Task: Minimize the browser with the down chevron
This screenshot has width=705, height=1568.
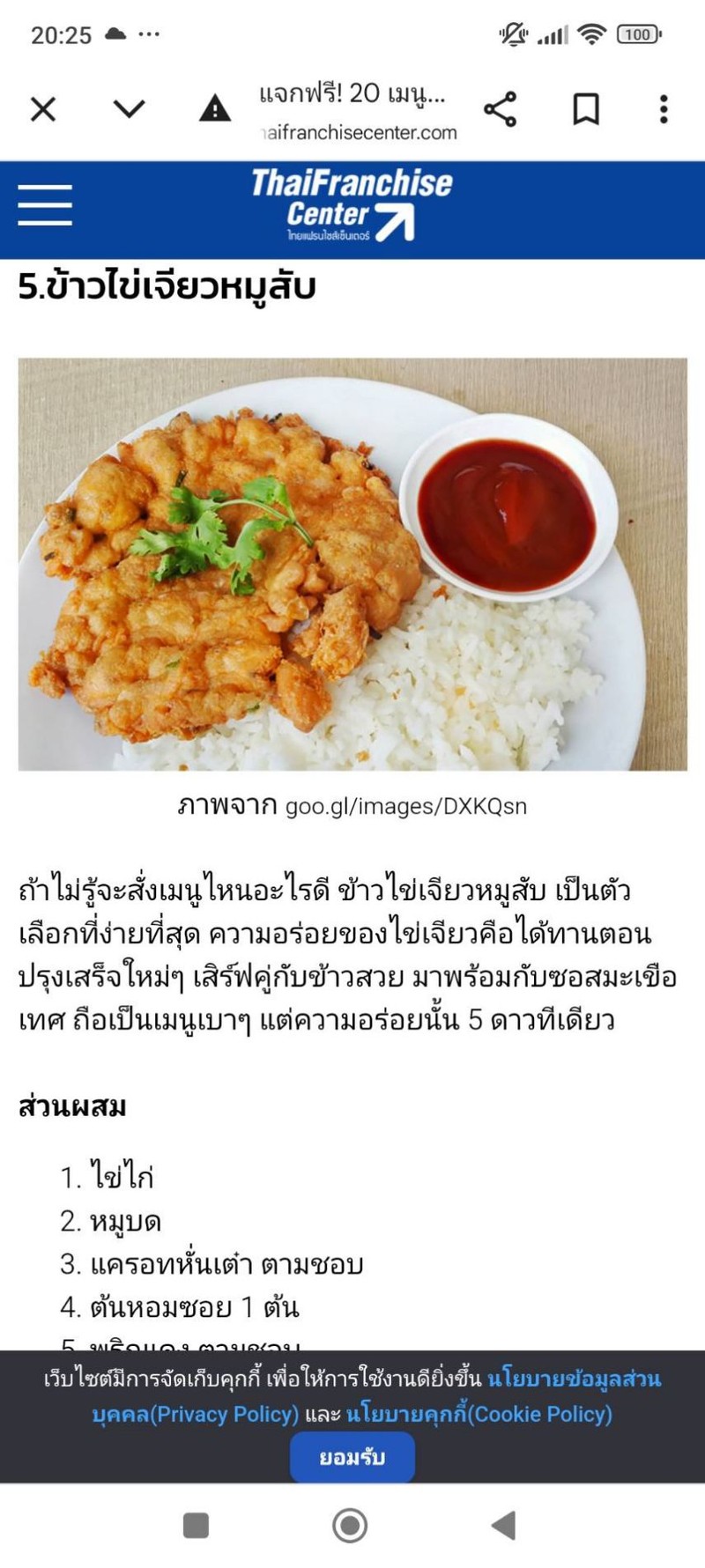Action: tap(129, 109)
